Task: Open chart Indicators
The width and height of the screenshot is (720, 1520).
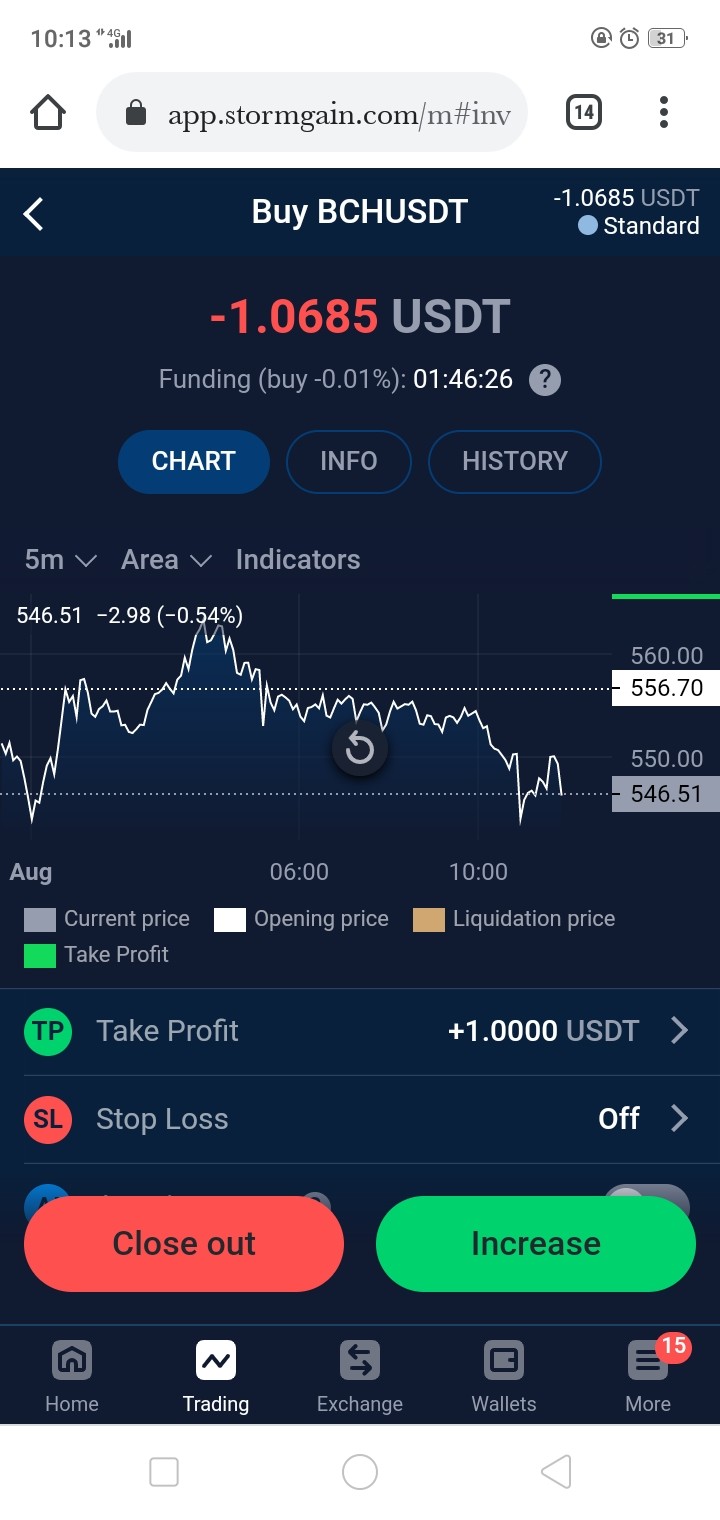Action: click(x=298, y=560)
